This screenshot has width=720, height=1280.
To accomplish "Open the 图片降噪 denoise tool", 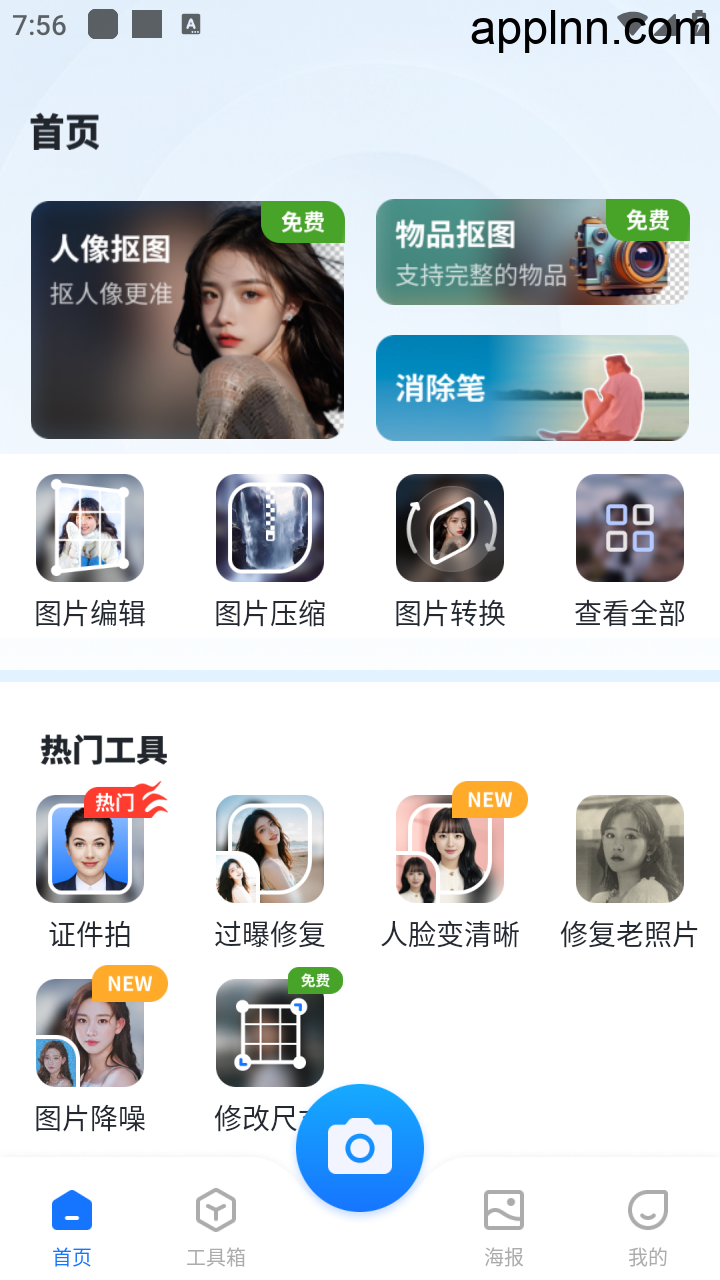I will (90, 1054).
